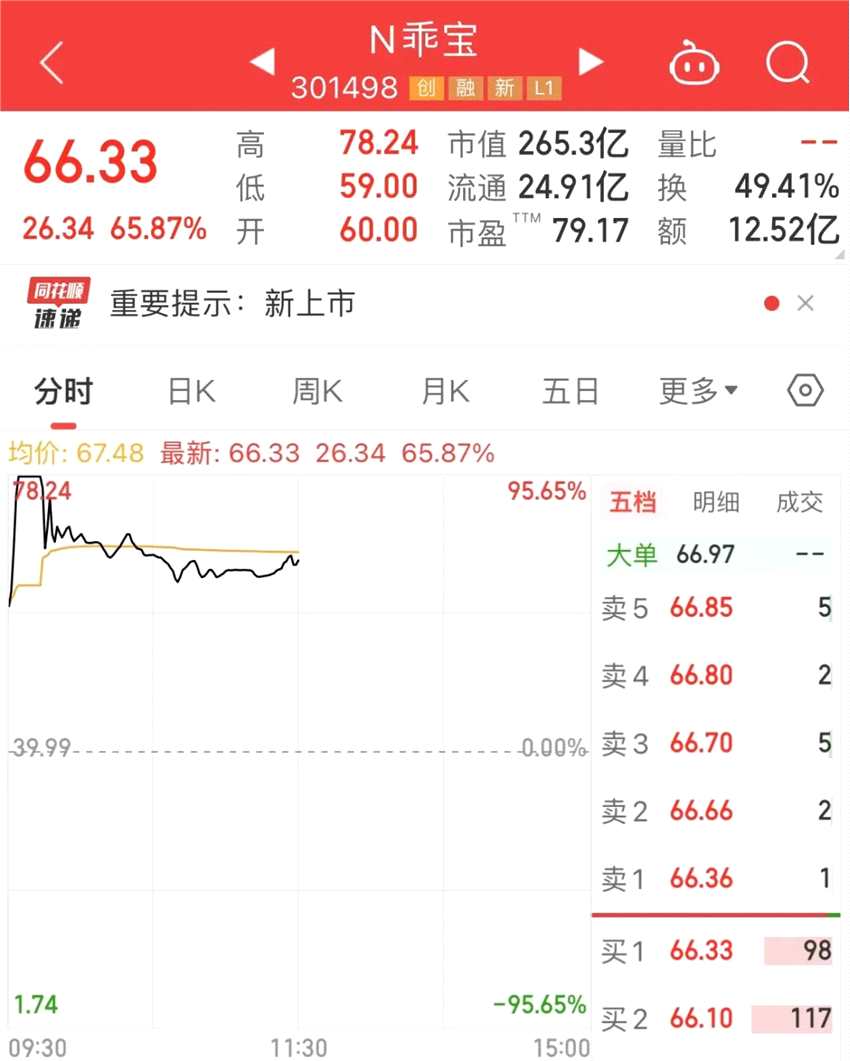Image resolution: width=850 pixels, height=1061 pixels.
Task: Select the 五档 order book tab
Action: (x=632, y=502)
